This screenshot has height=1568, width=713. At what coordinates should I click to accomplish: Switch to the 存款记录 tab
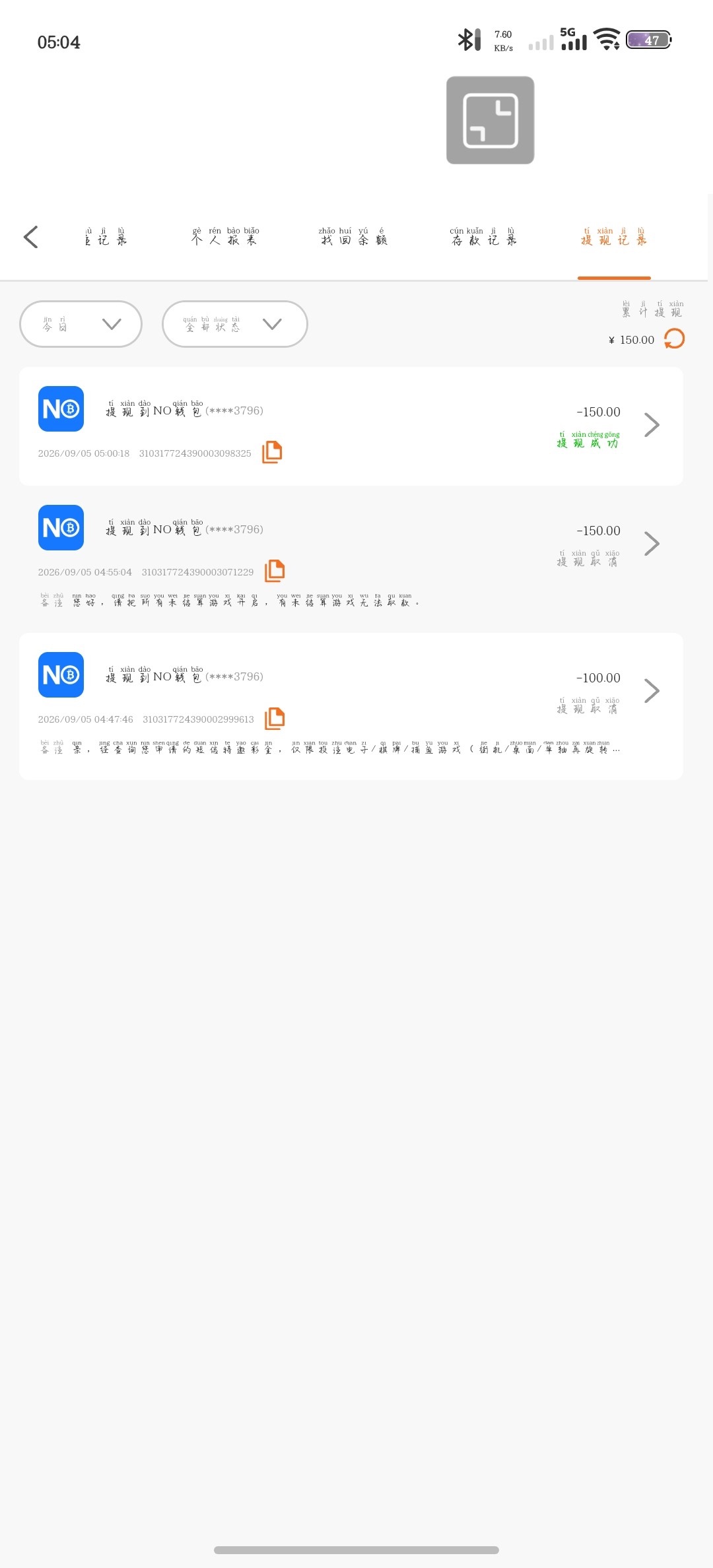[x=483, y=237]
